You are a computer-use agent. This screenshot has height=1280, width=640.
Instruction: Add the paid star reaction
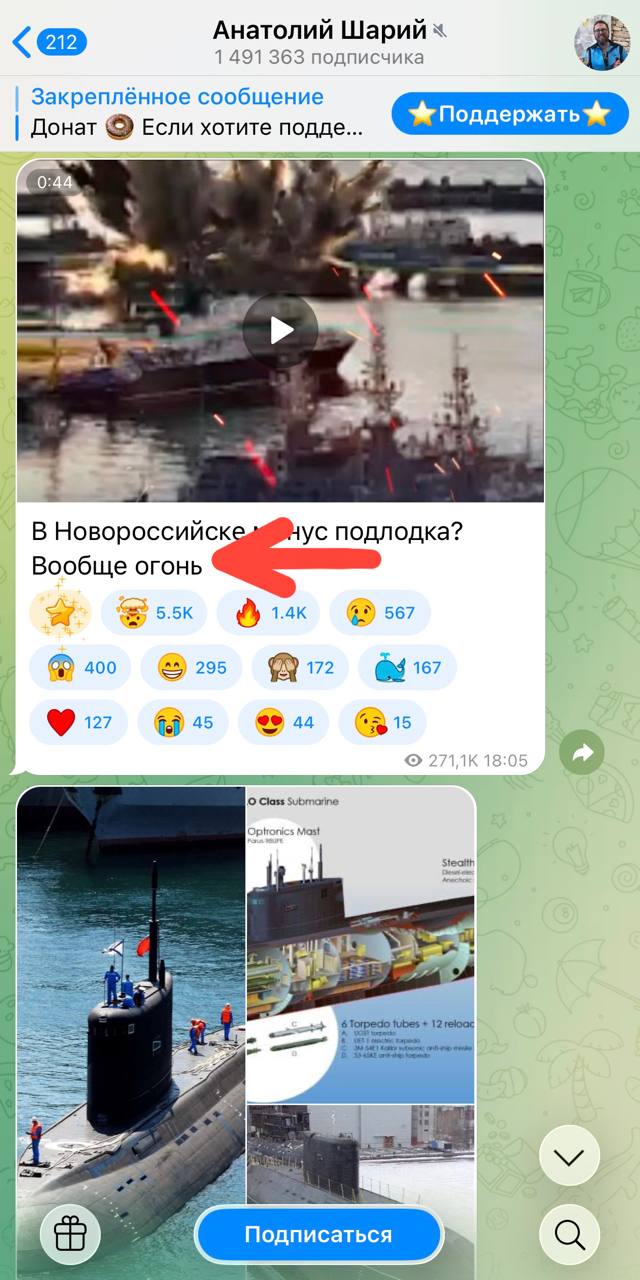click(60, 613)
